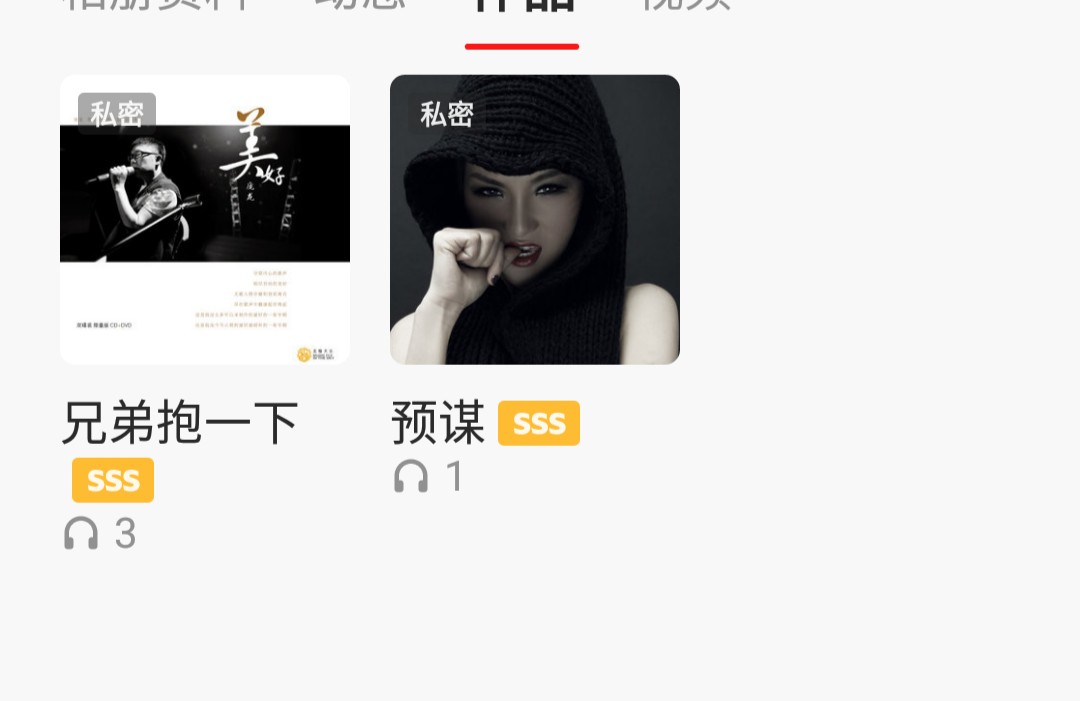Open the song 预谋
1080x701 pixels.
535,220
